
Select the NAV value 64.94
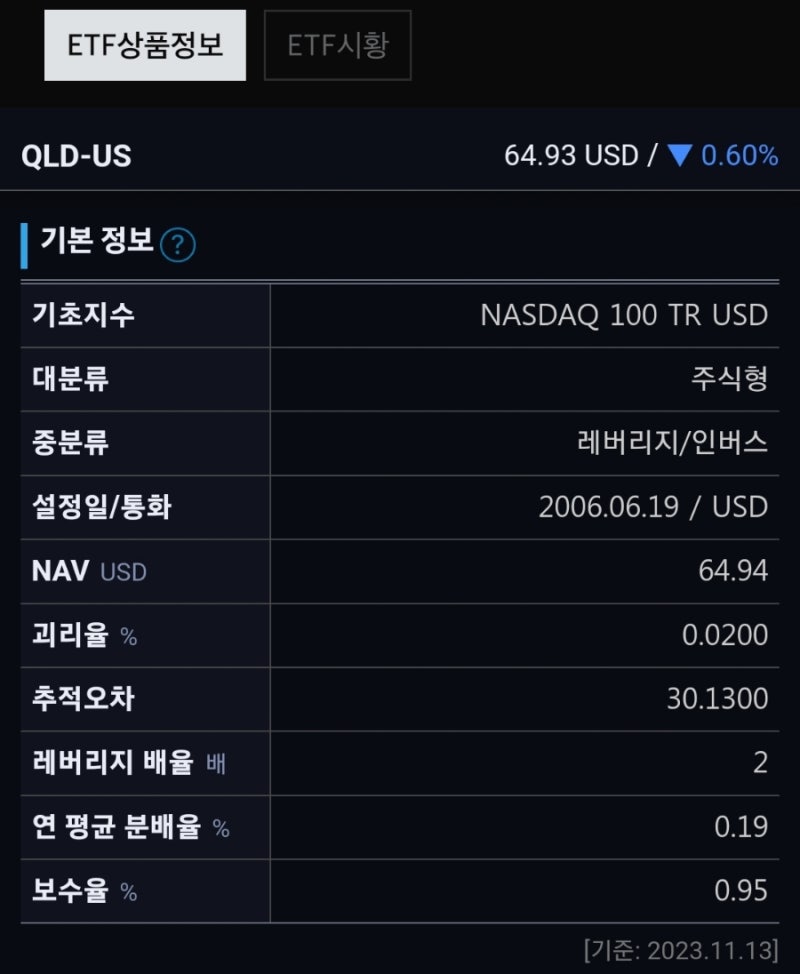point(738,571)
